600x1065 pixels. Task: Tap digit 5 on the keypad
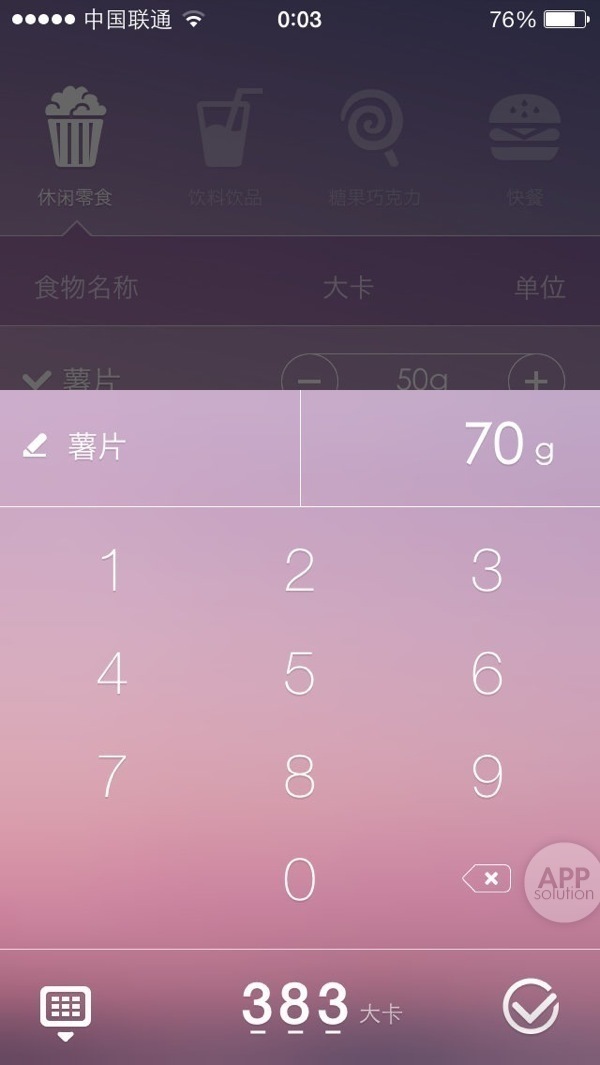coord(299,674)
